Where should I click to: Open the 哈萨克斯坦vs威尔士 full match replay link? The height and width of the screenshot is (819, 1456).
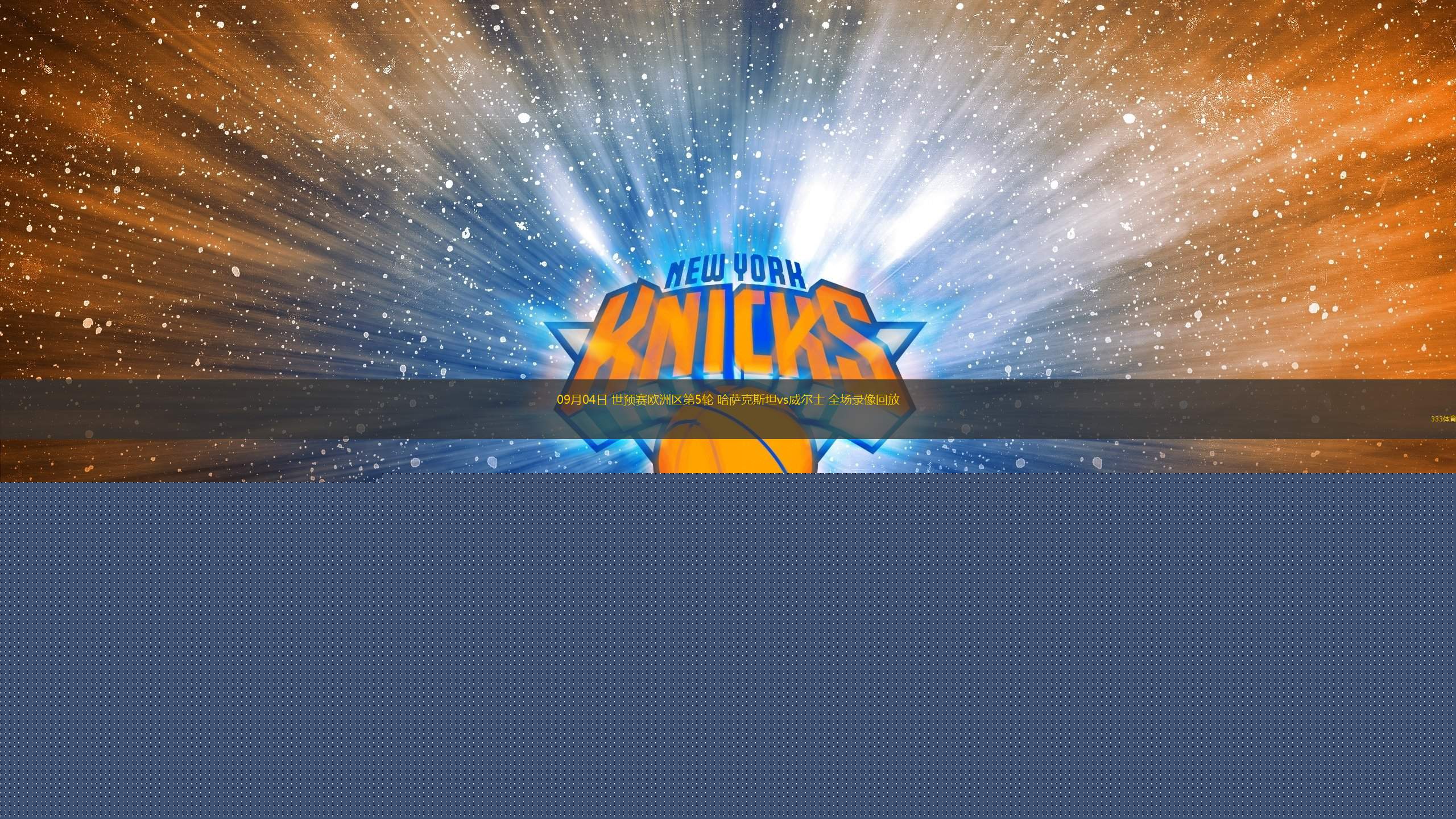[x=728, y=400]
